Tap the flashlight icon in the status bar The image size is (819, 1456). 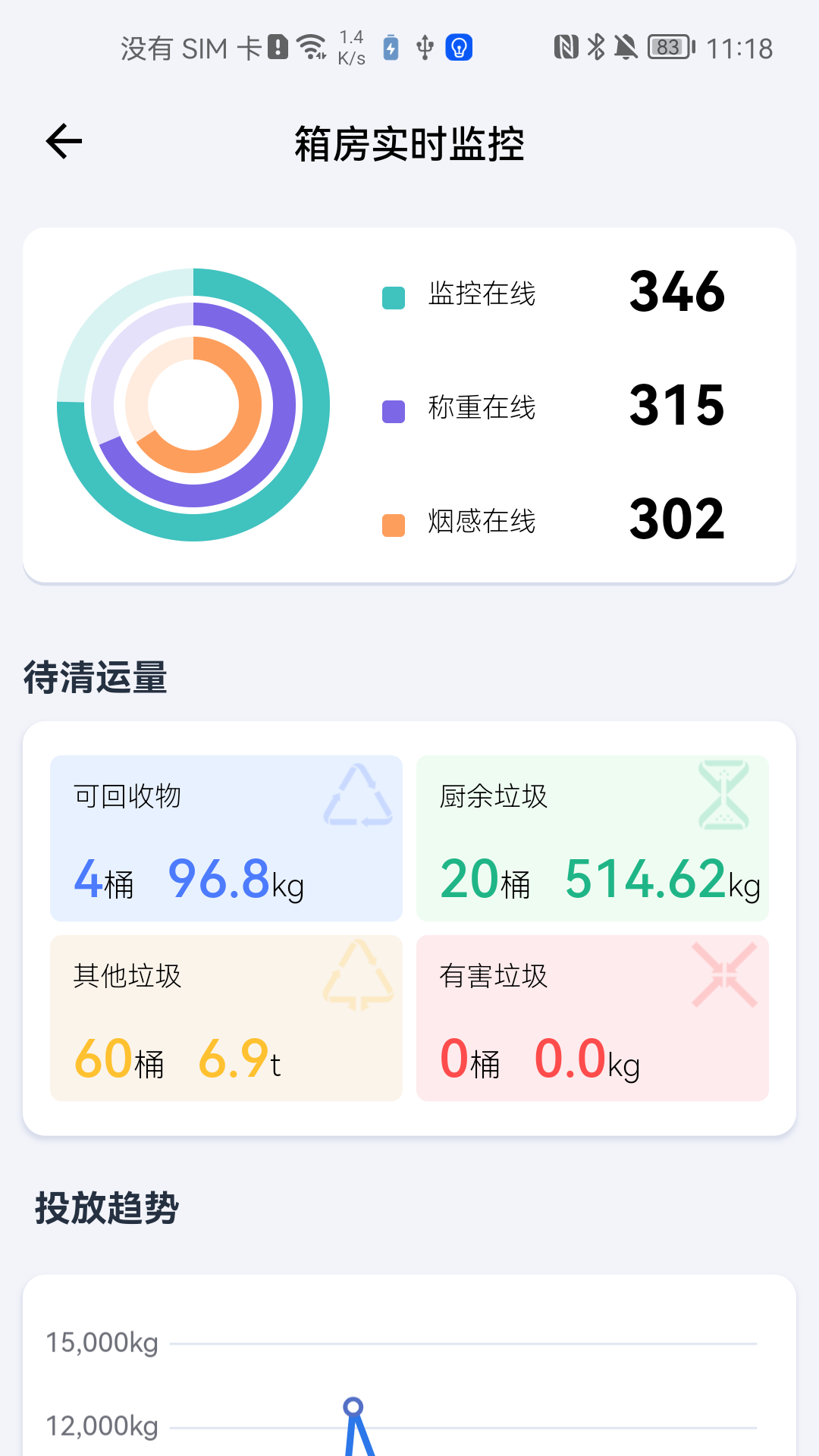coord(458,47)
